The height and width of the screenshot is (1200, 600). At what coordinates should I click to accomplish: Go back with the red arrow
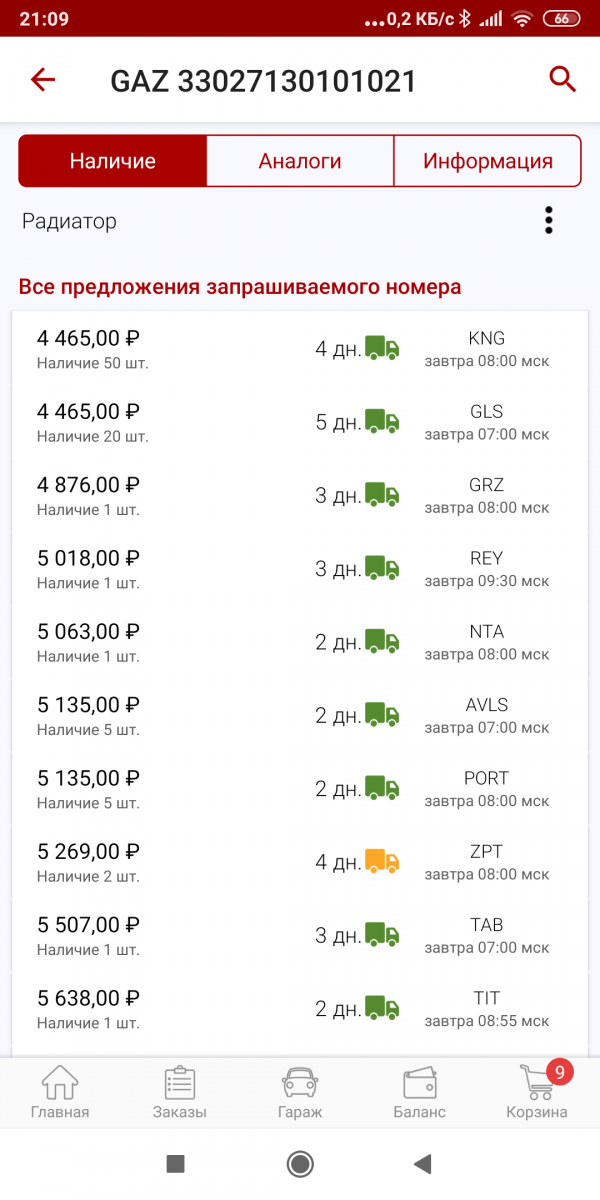[43, 80]
